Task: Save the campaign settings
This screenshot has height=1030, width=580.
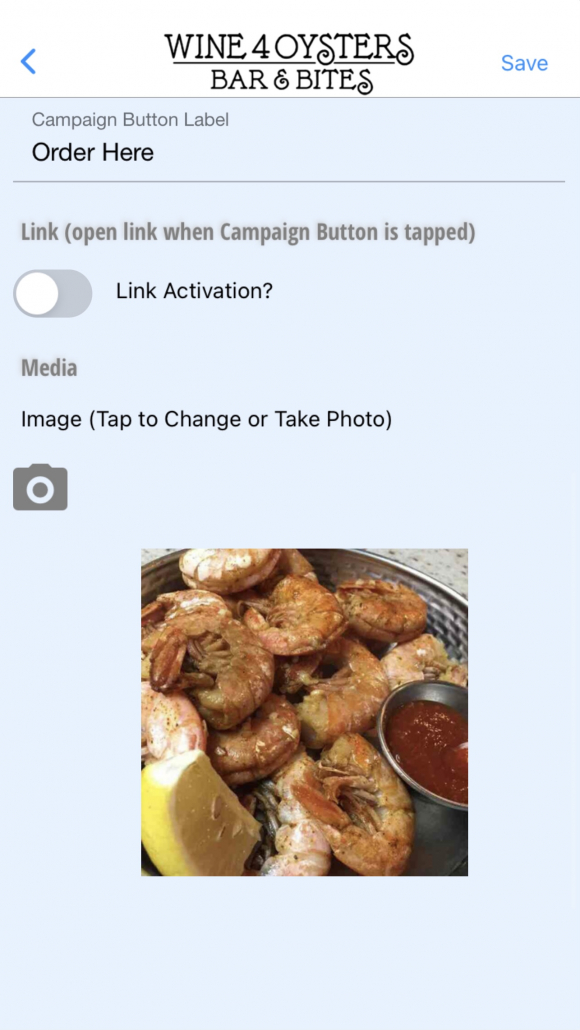Action: pyautogui.click(x=524, y=62)
